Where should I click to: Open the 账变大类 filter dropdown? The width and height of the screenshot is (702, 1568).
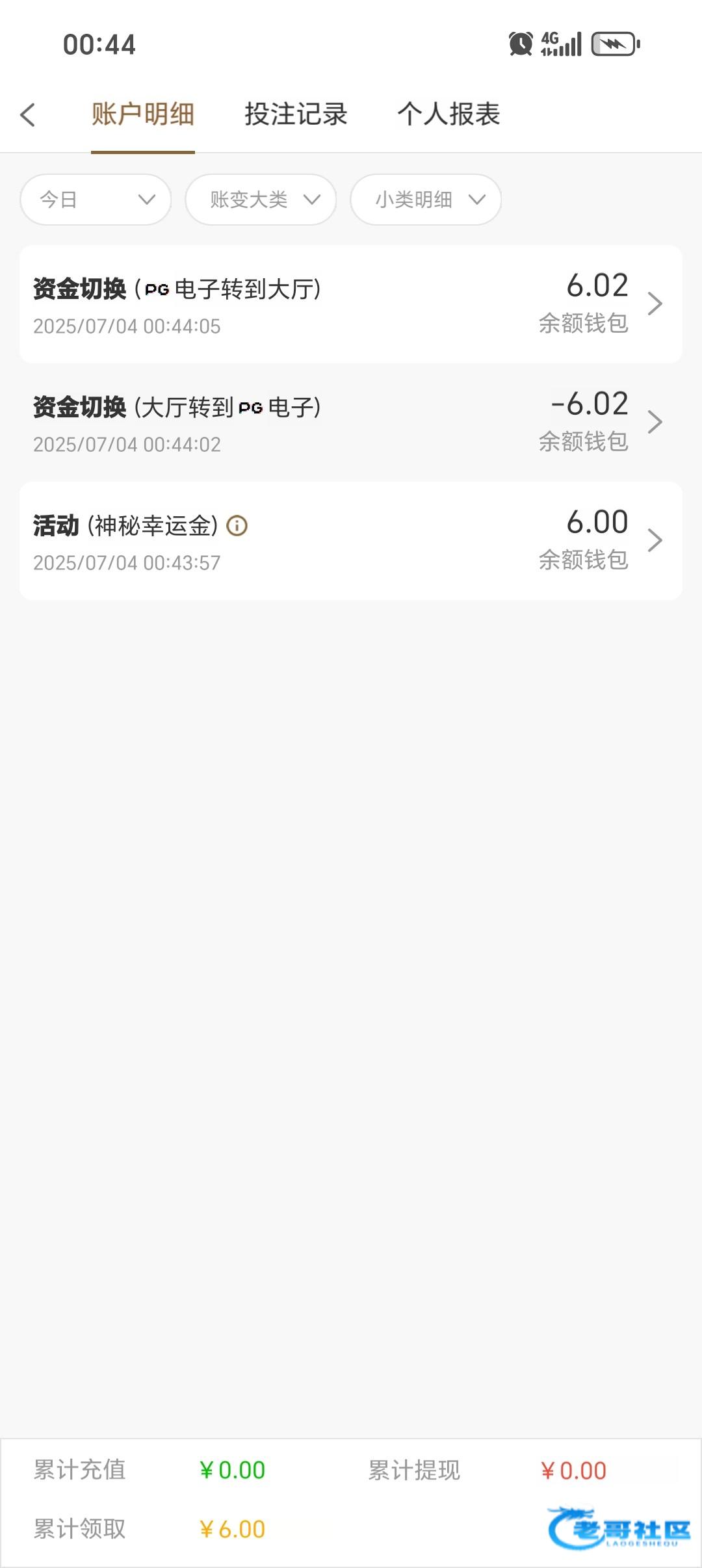point(261,200)
